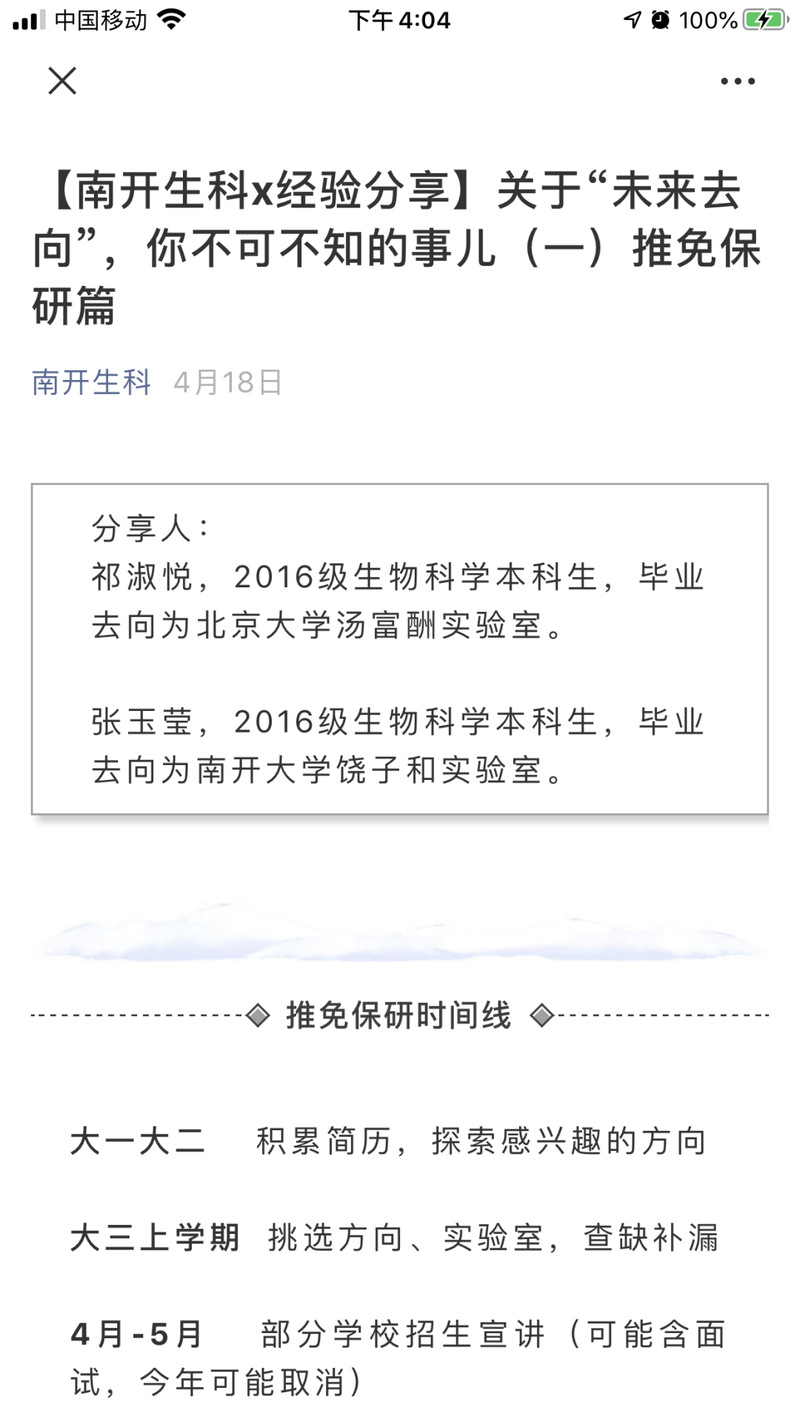Open the 南开生科 official account profile
799x1422 pixels.
(91, 381)
